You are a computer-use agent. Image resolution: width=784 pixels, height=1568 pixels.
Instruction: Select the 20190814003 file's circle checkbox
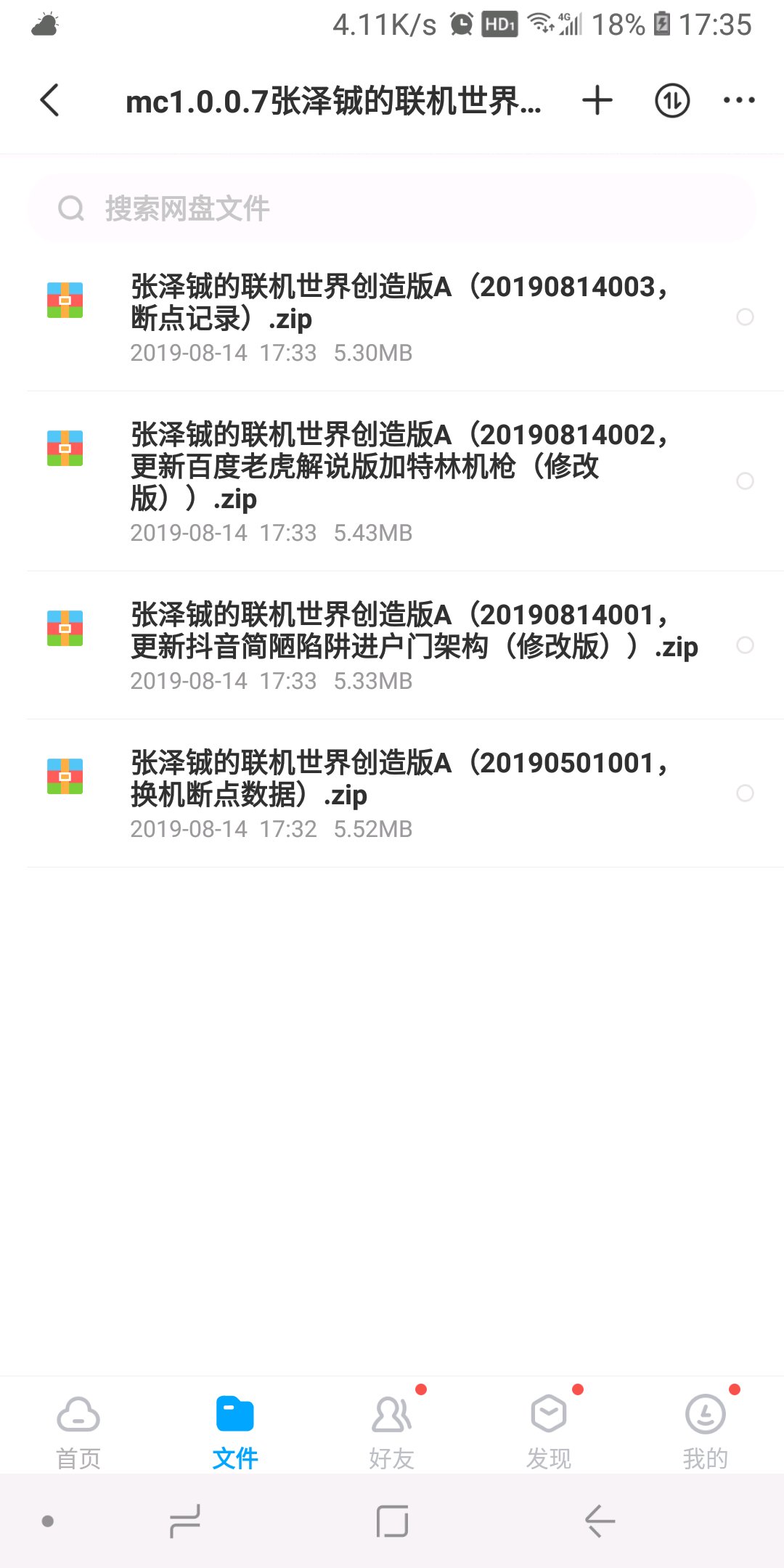(745, 317)
